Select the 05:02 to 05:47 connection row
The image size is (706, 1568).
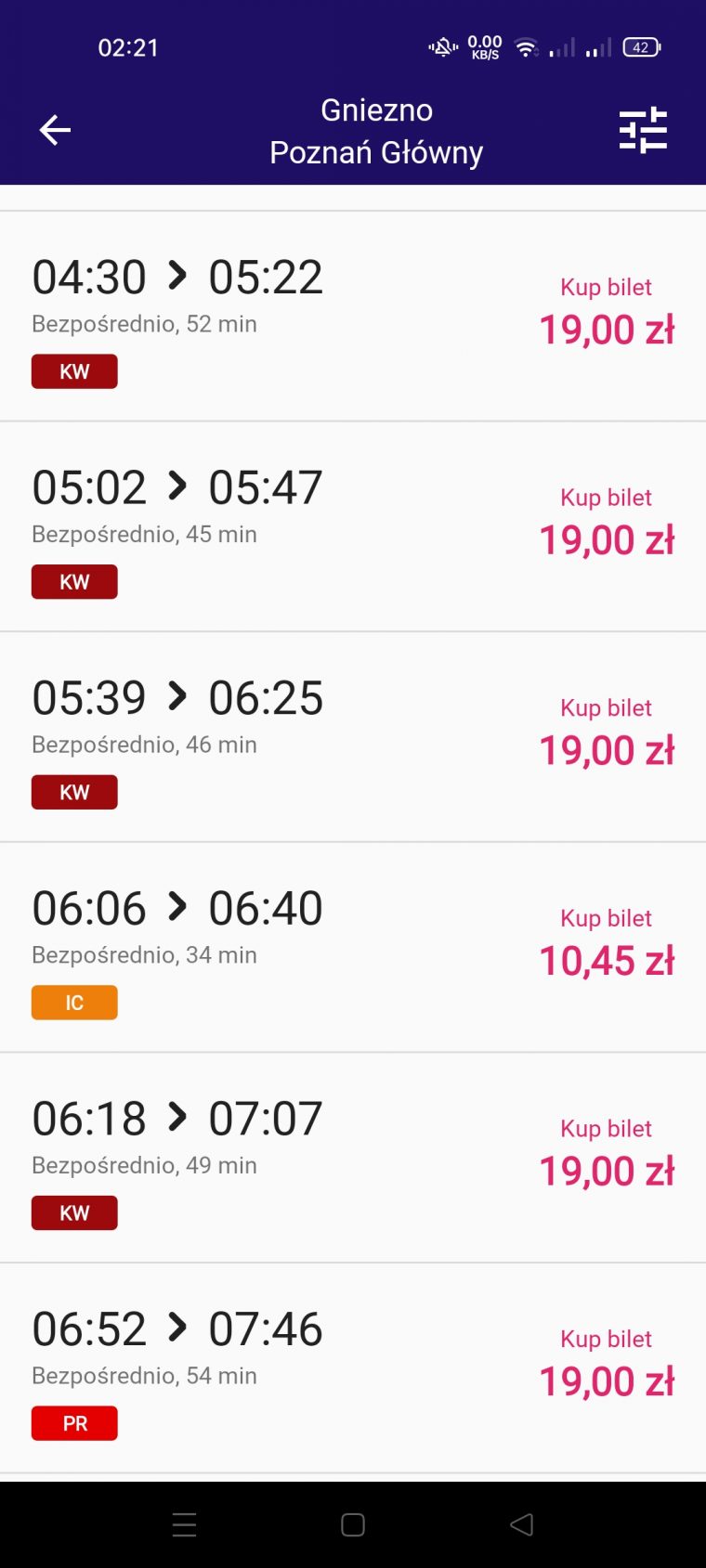coord(353,525)
